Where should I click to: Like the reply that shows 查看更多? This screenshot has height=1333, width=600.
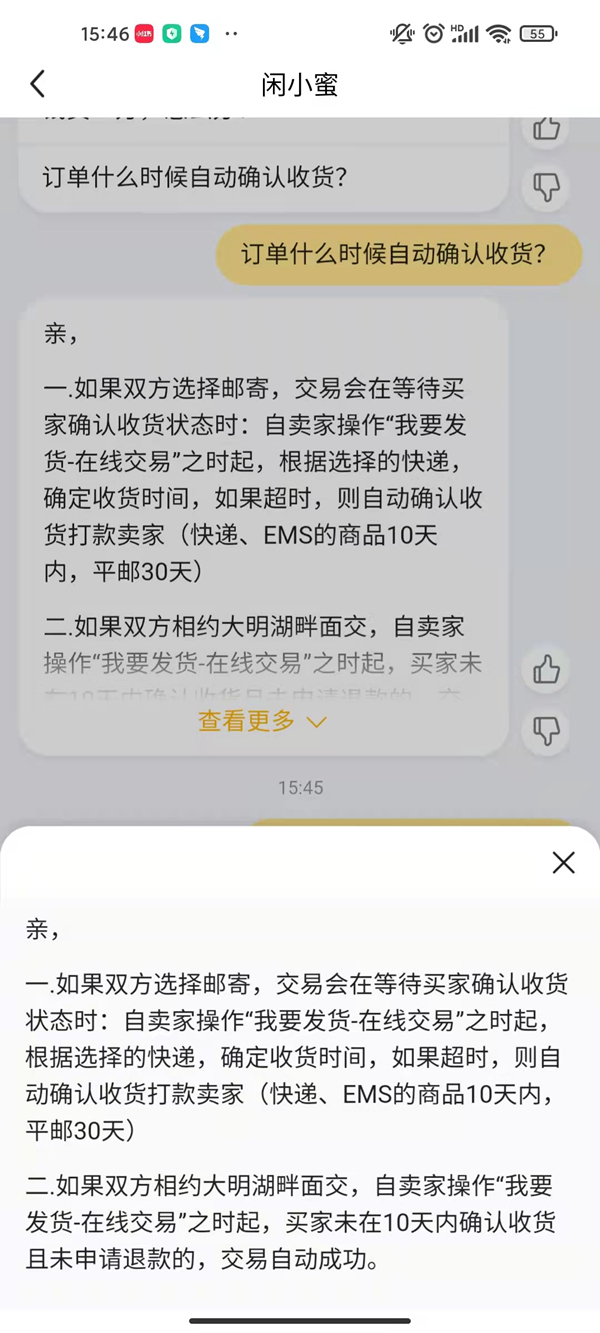(546, 670)
